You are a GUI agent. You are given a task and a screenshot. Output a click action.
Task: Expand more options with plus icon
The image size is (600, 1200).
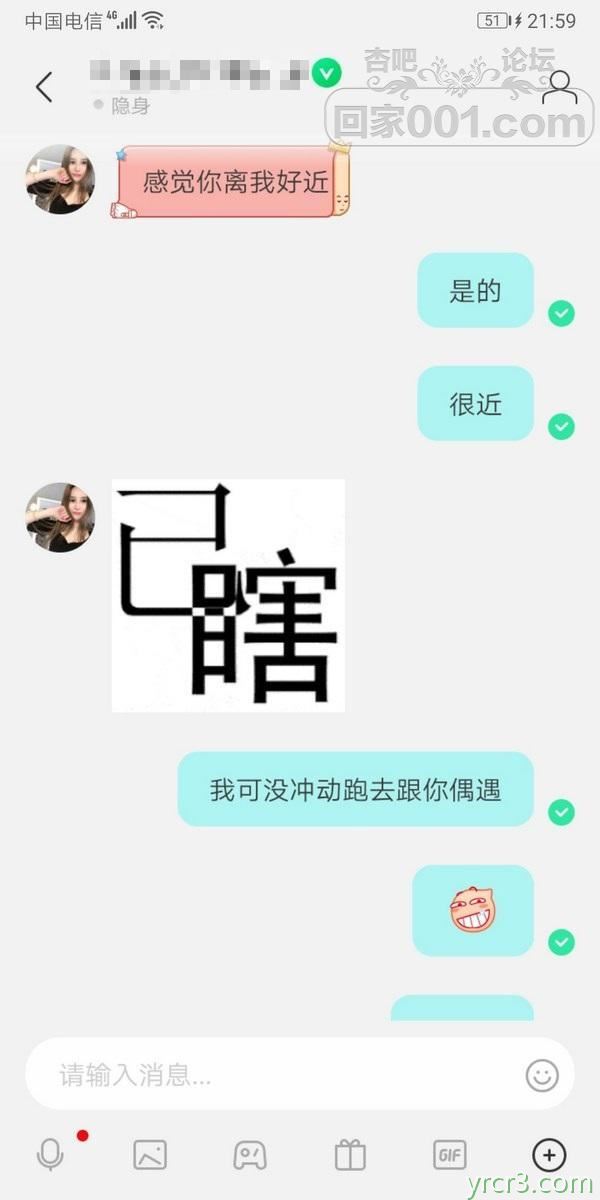pyautogui.click(x=548, y=1155)
